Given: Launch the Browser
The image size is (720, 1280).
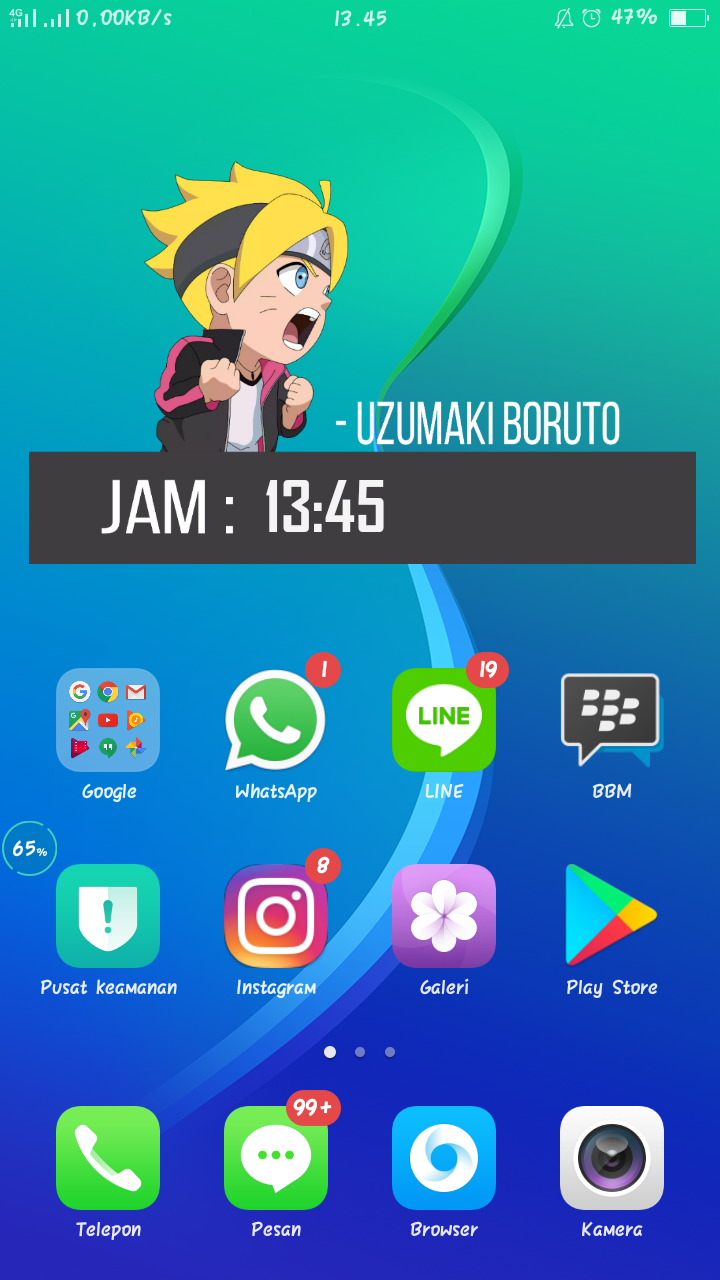Looking at the screenshot, I should 444,1158.
